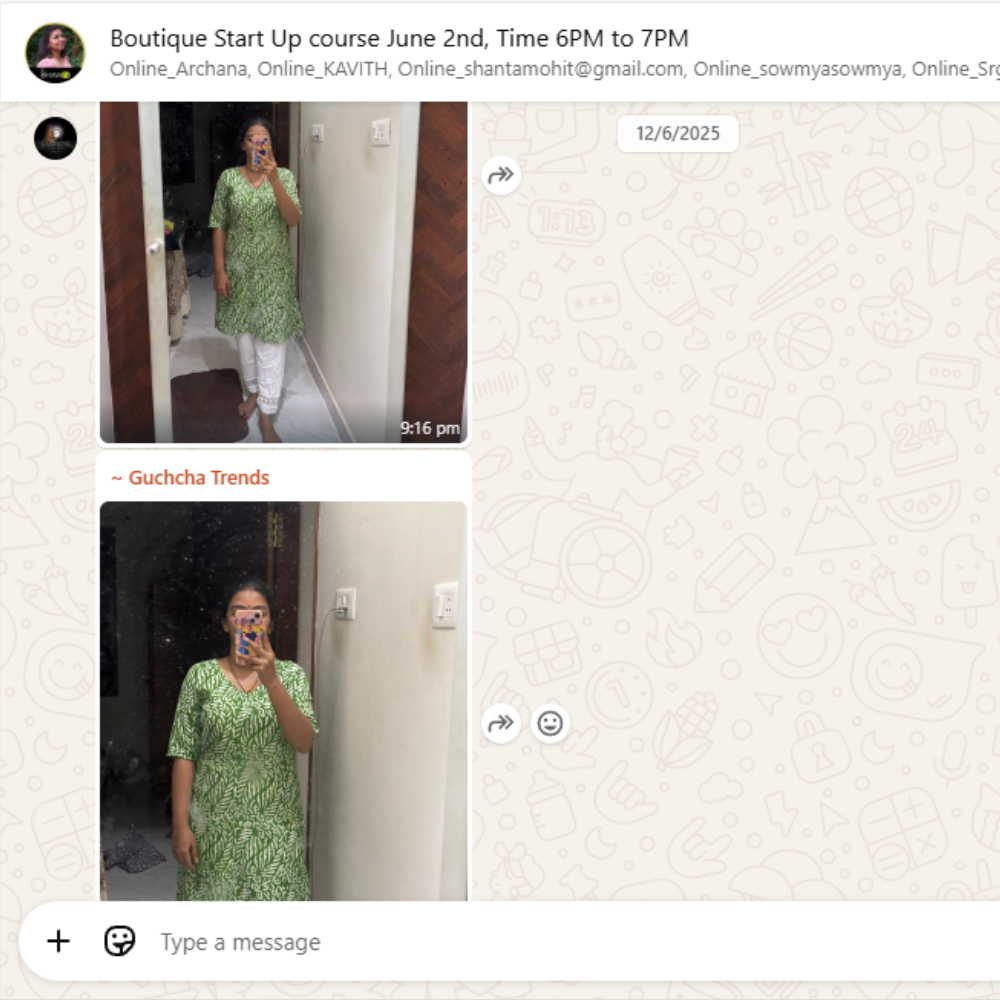Forward the Guchcha Trends photo
Viewport: 1000px width, 1000px height.
point(500,723)
